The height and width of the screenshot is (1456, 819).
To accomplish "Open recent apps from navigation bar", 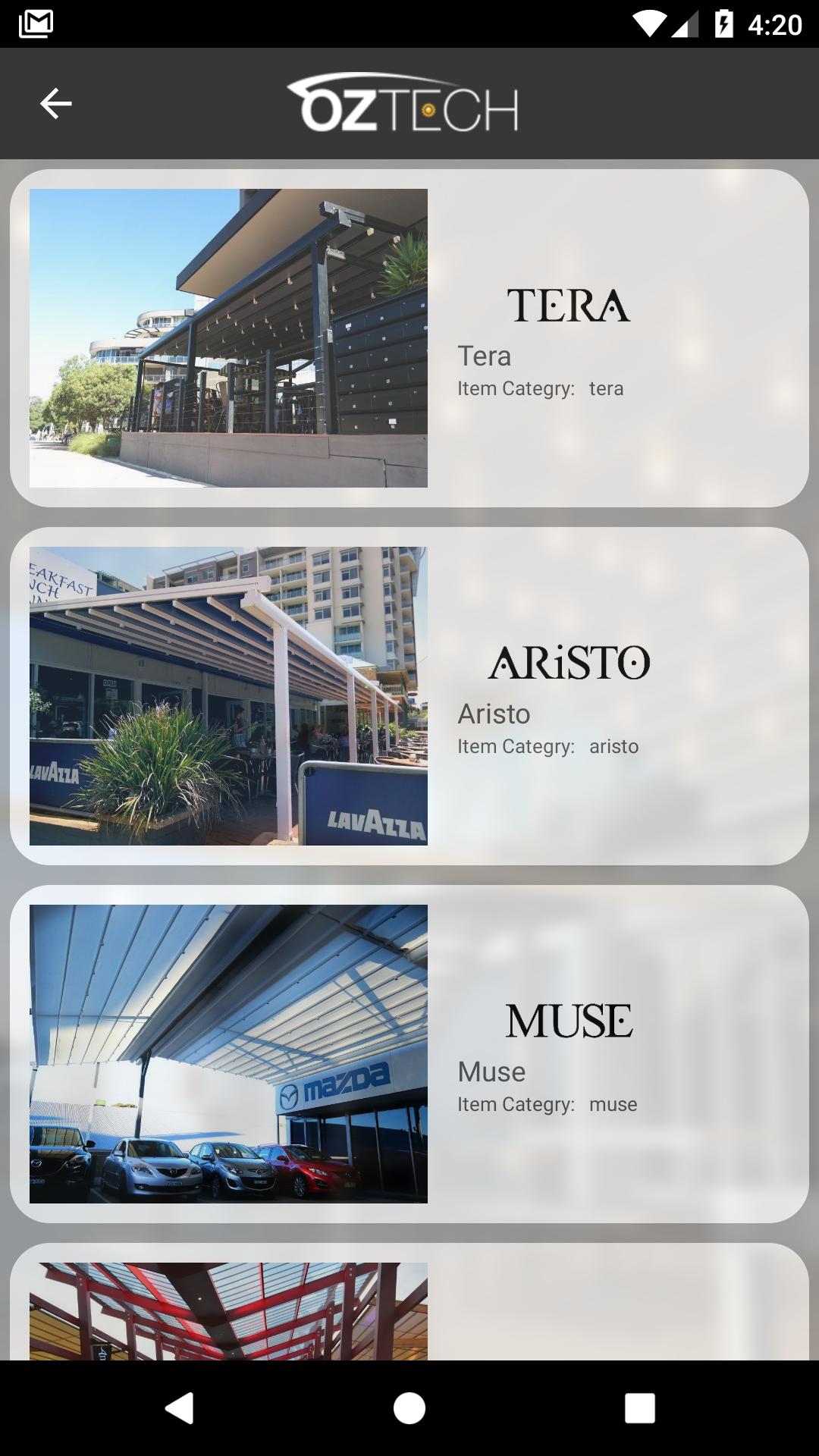I will 639,1408.
